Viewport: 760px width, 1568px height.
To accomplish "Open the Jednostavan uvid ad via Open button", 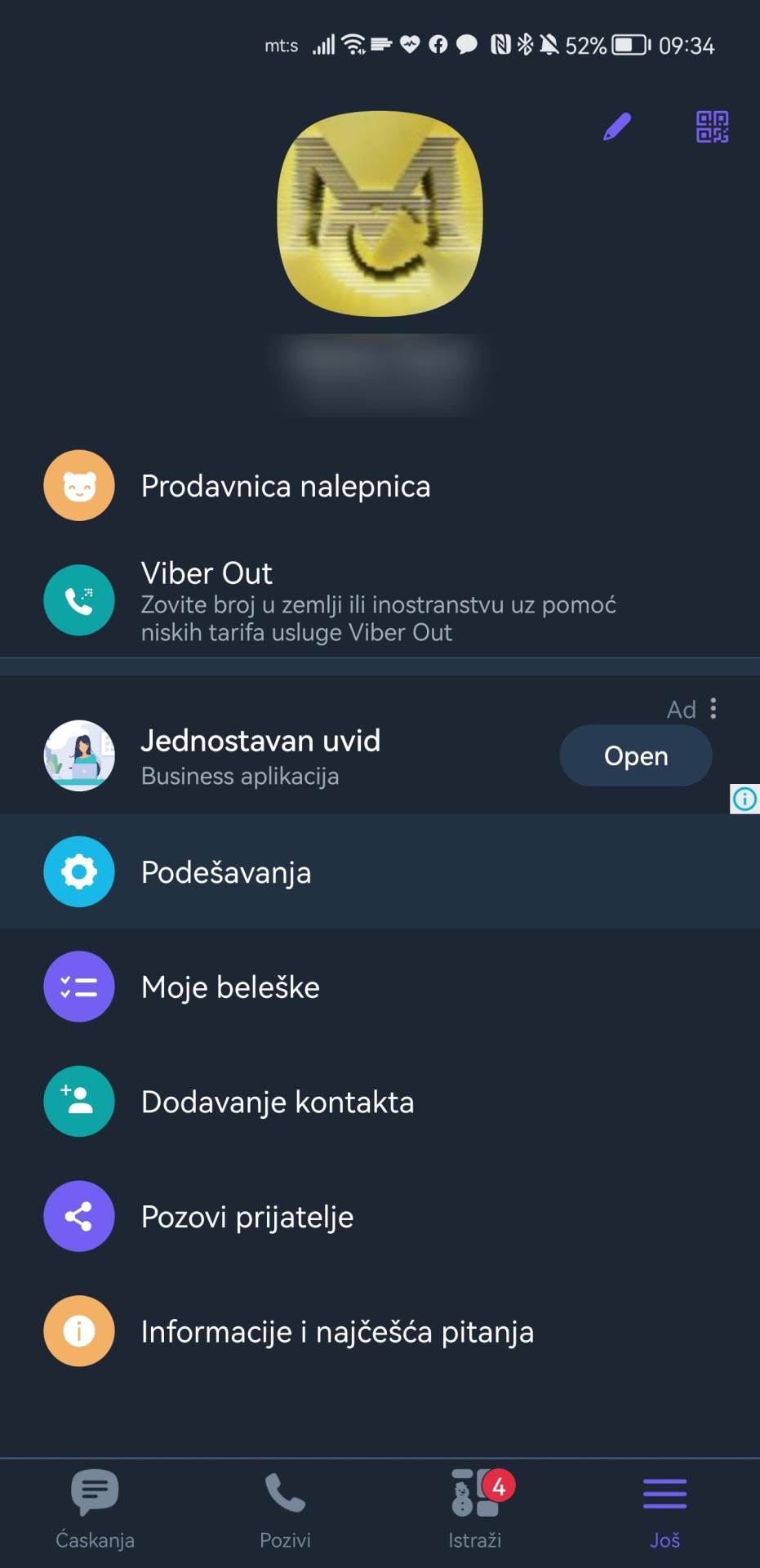I will pos(635,755).
